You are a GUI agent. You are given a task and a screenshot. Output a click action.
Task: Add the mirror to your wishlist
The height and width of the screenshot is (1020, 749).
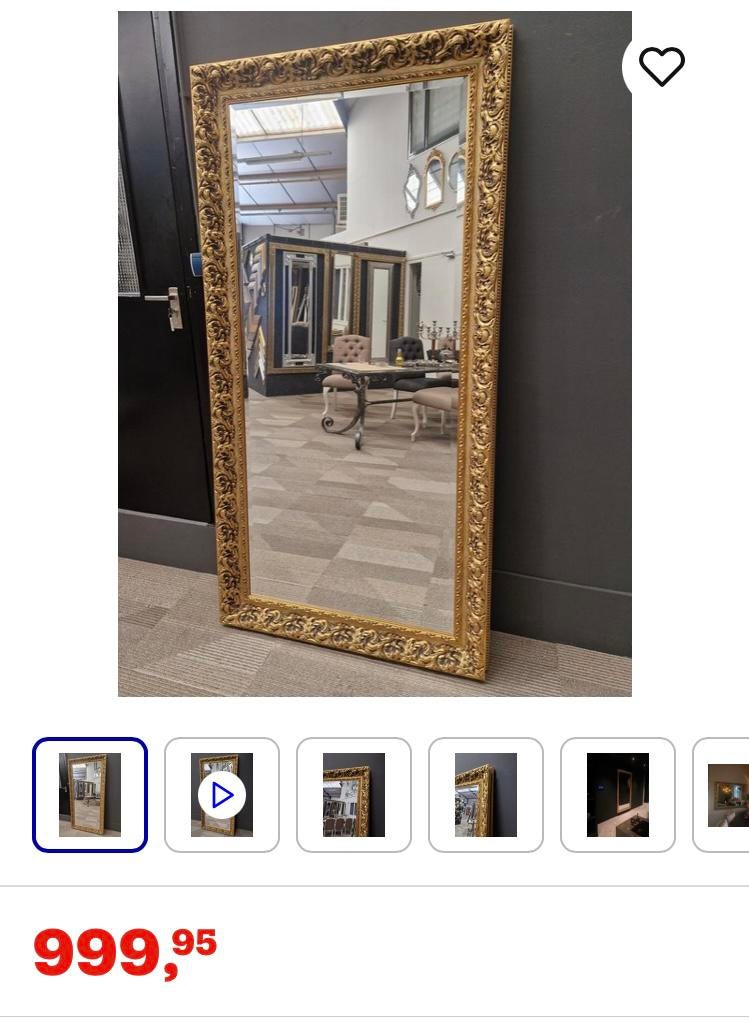point(661,67)
